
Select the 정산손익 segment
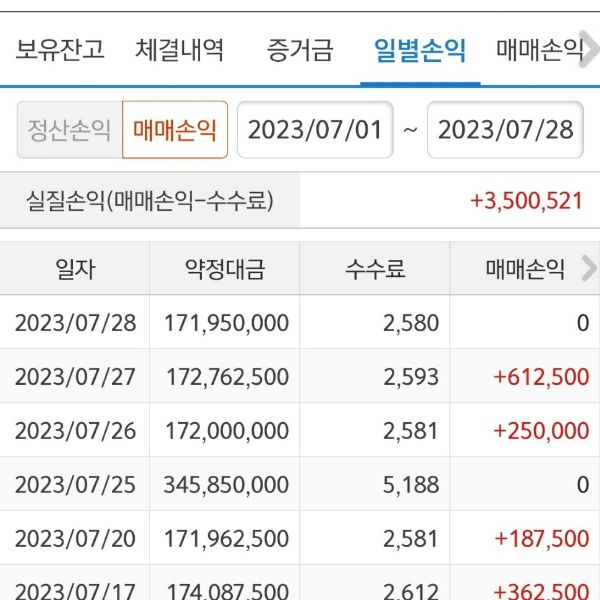tap(69, 130)
